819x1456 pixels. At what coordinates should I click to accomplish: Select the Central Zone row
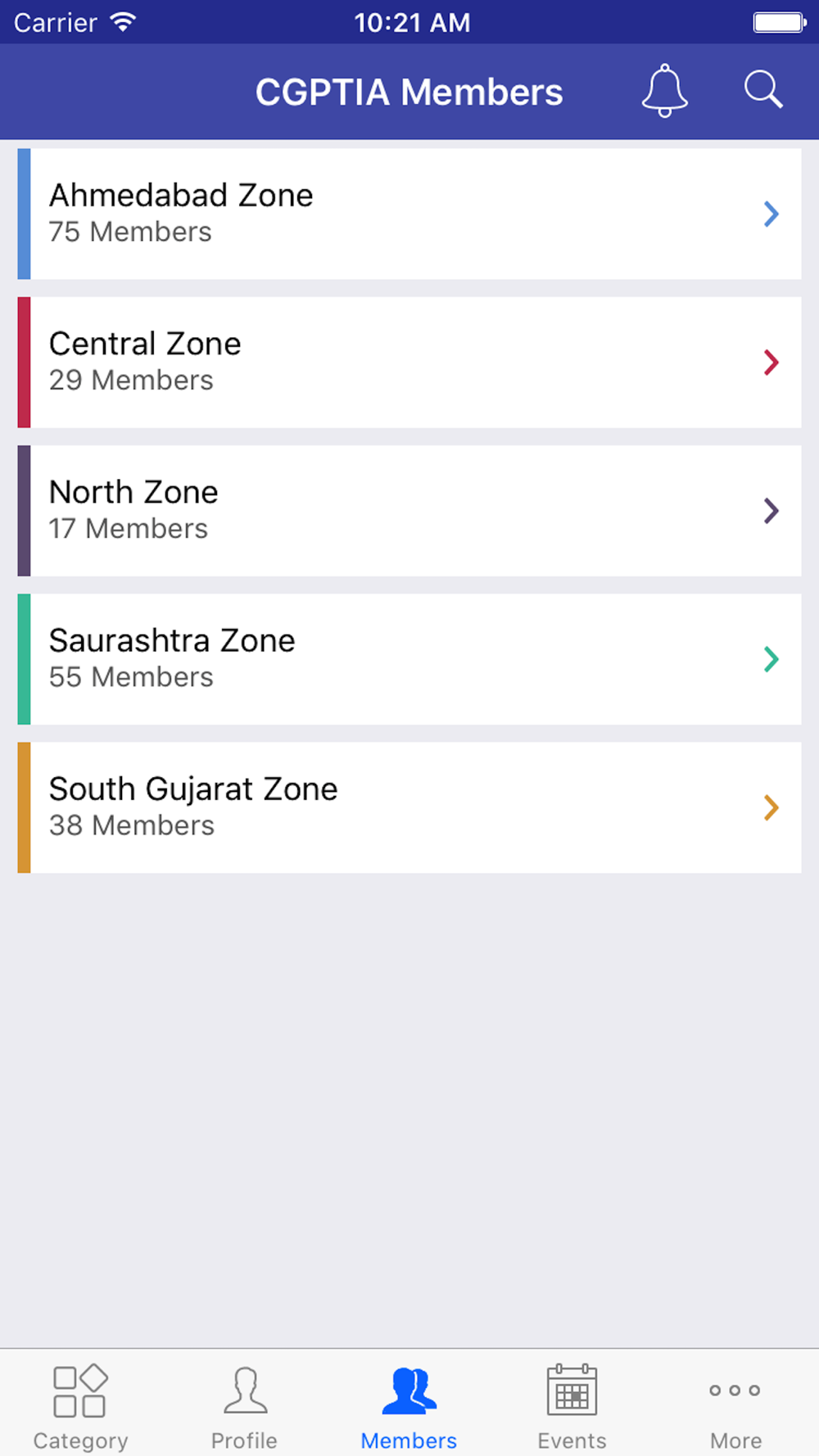click(x=409, y=362)
